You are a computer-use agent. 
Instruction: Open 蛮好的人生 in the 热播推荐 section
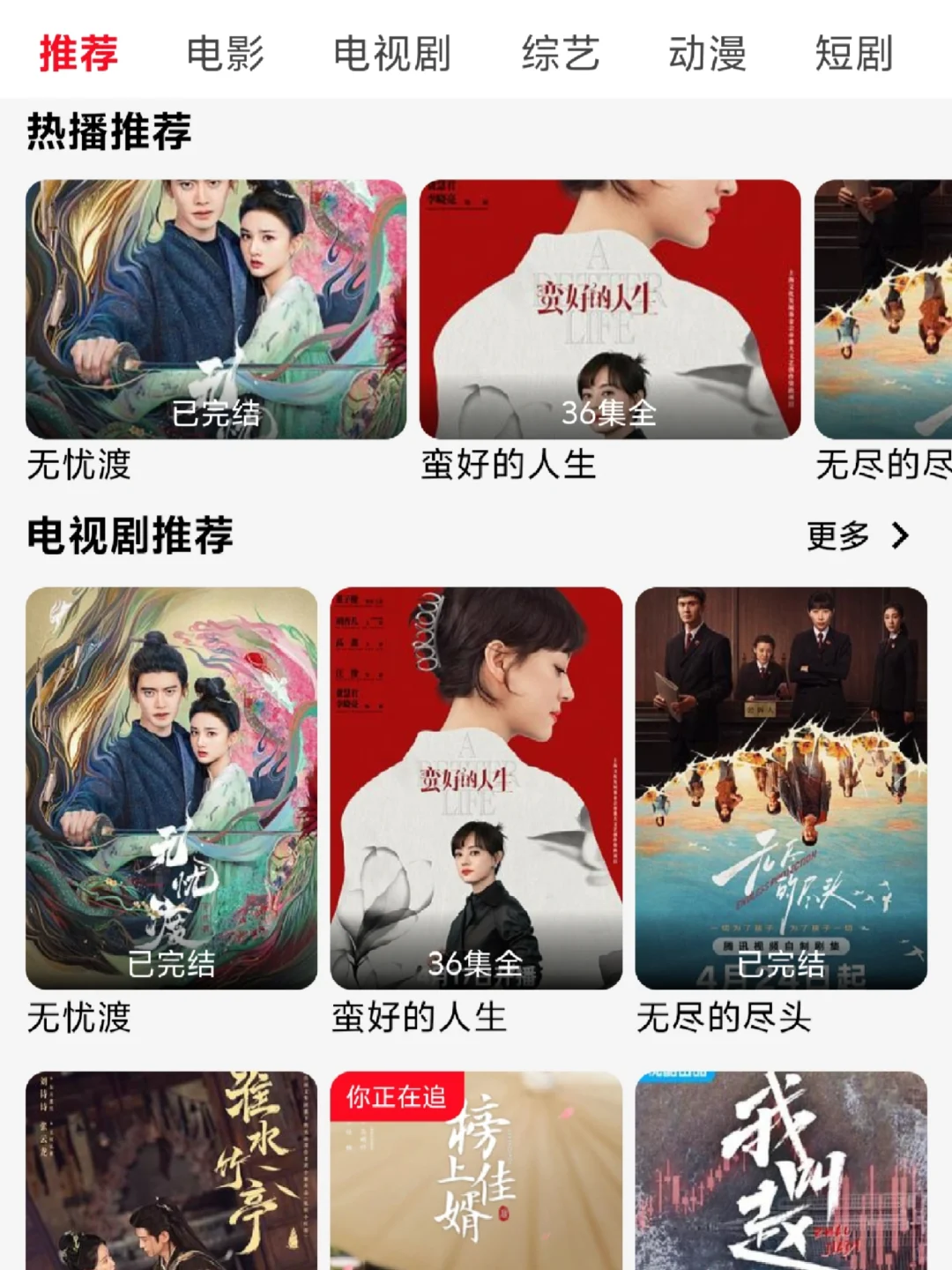(x=610, y=310)
